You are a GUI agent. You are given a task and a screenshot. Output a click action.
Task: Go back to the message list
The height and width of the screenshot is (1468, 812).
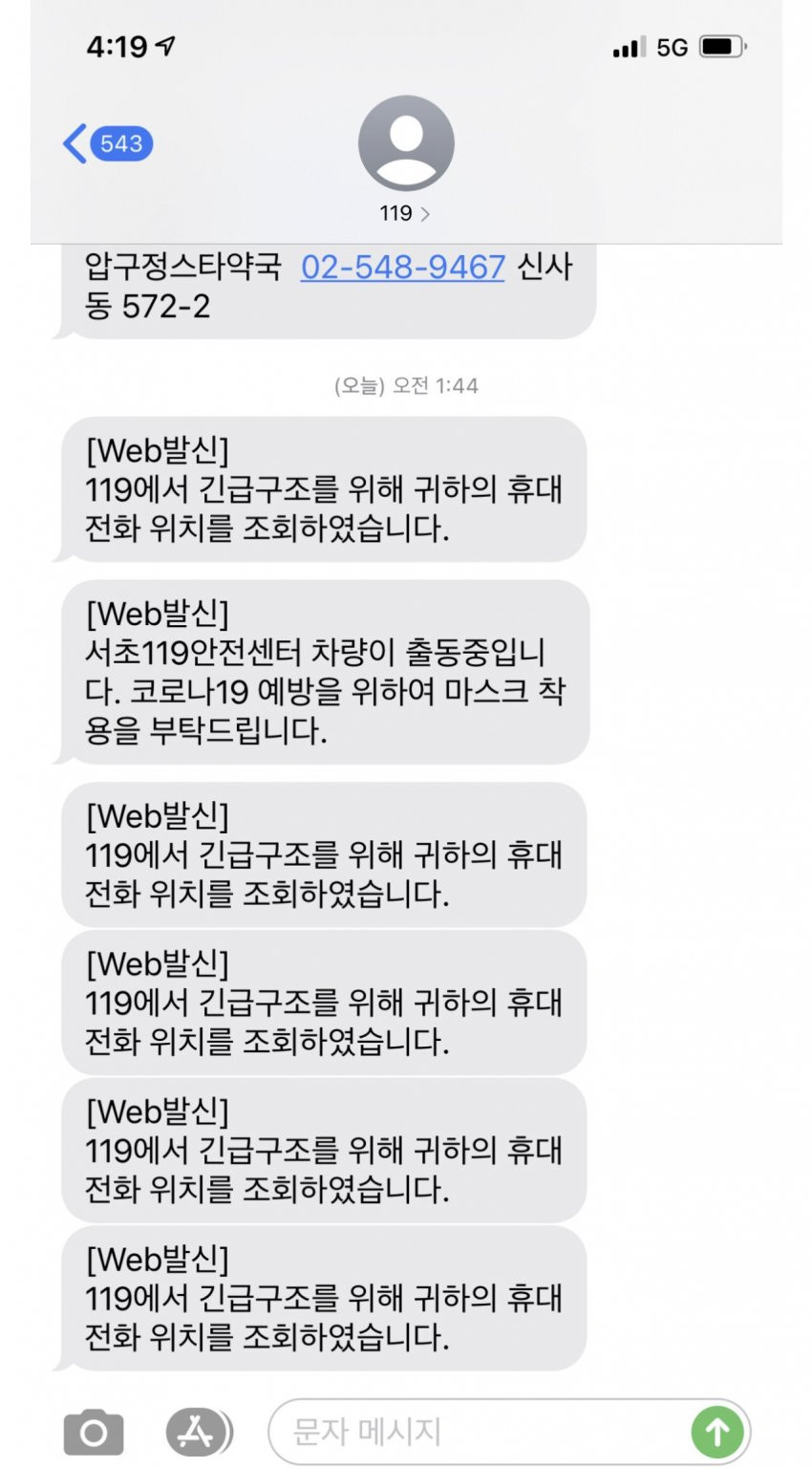[x=106, y=144]
